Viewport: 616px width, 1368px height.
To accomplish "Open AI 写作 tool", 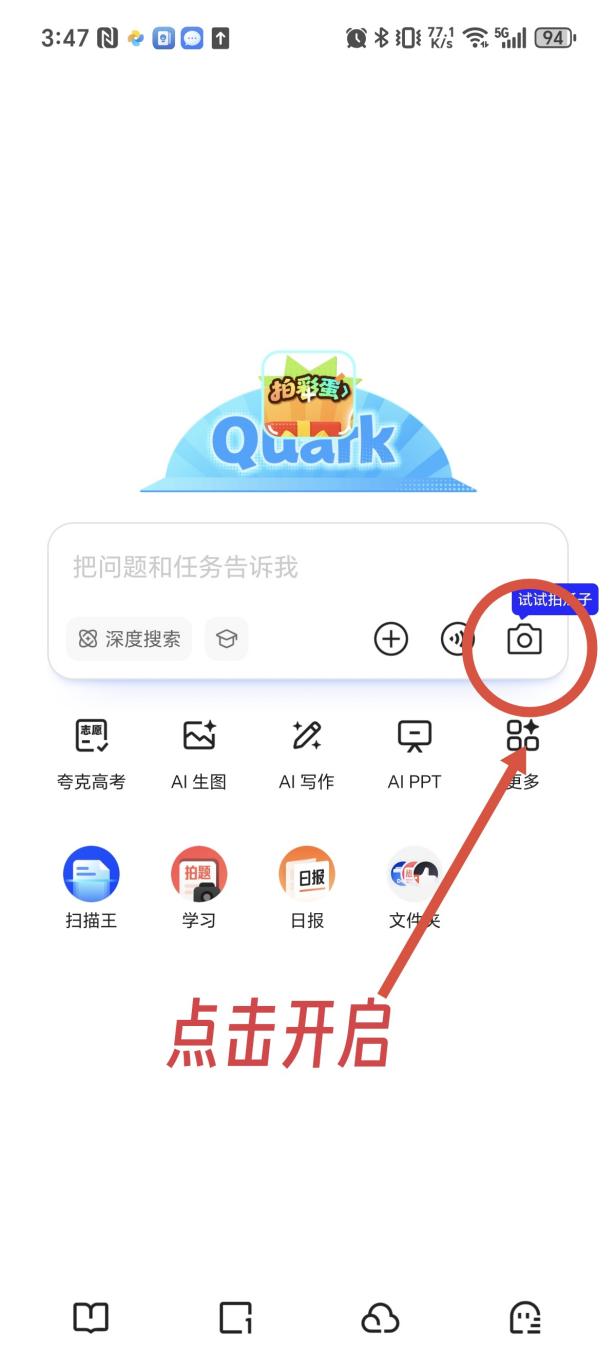I will 307,754.
